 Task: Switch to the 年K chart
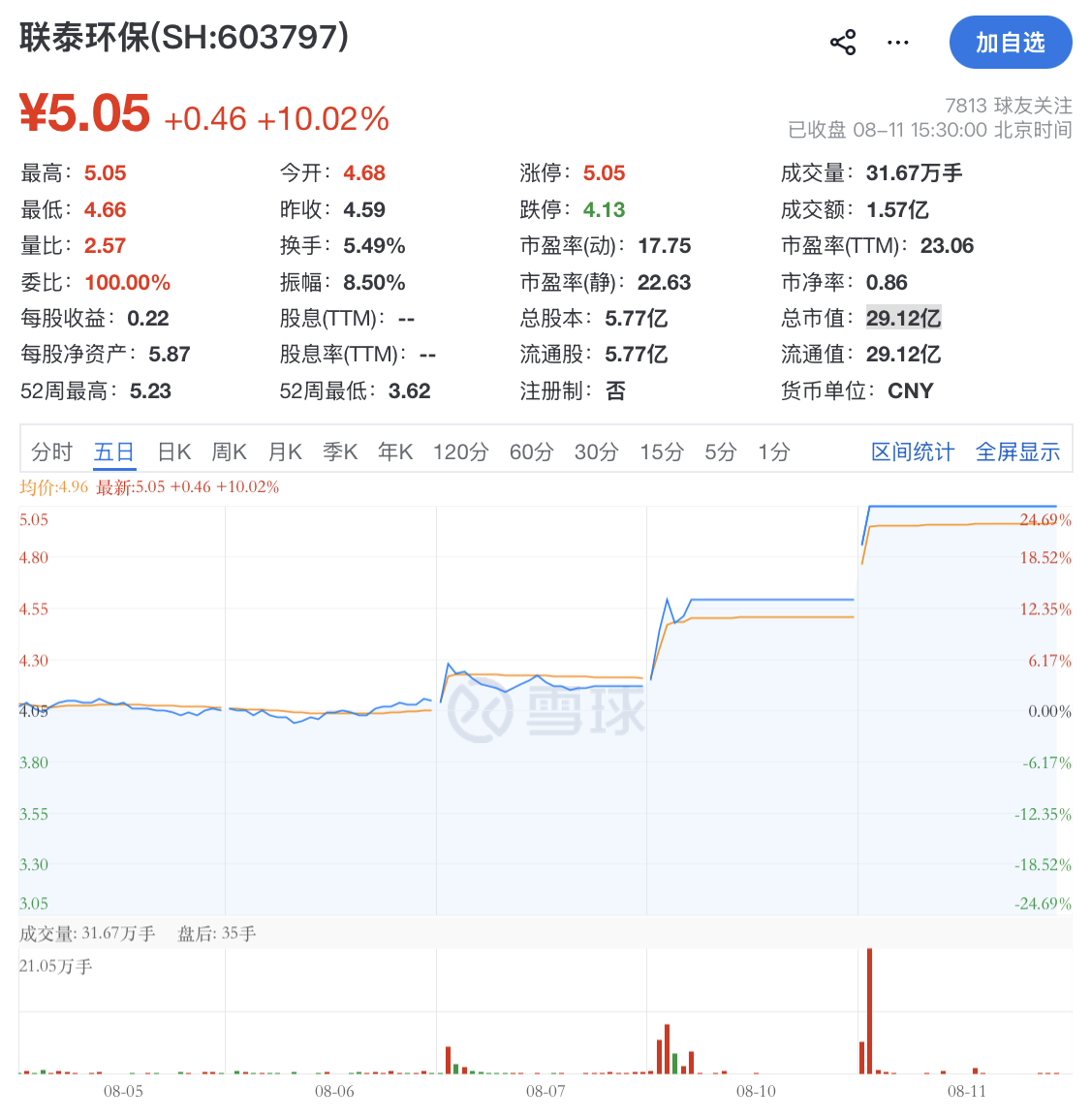[395, 451]
